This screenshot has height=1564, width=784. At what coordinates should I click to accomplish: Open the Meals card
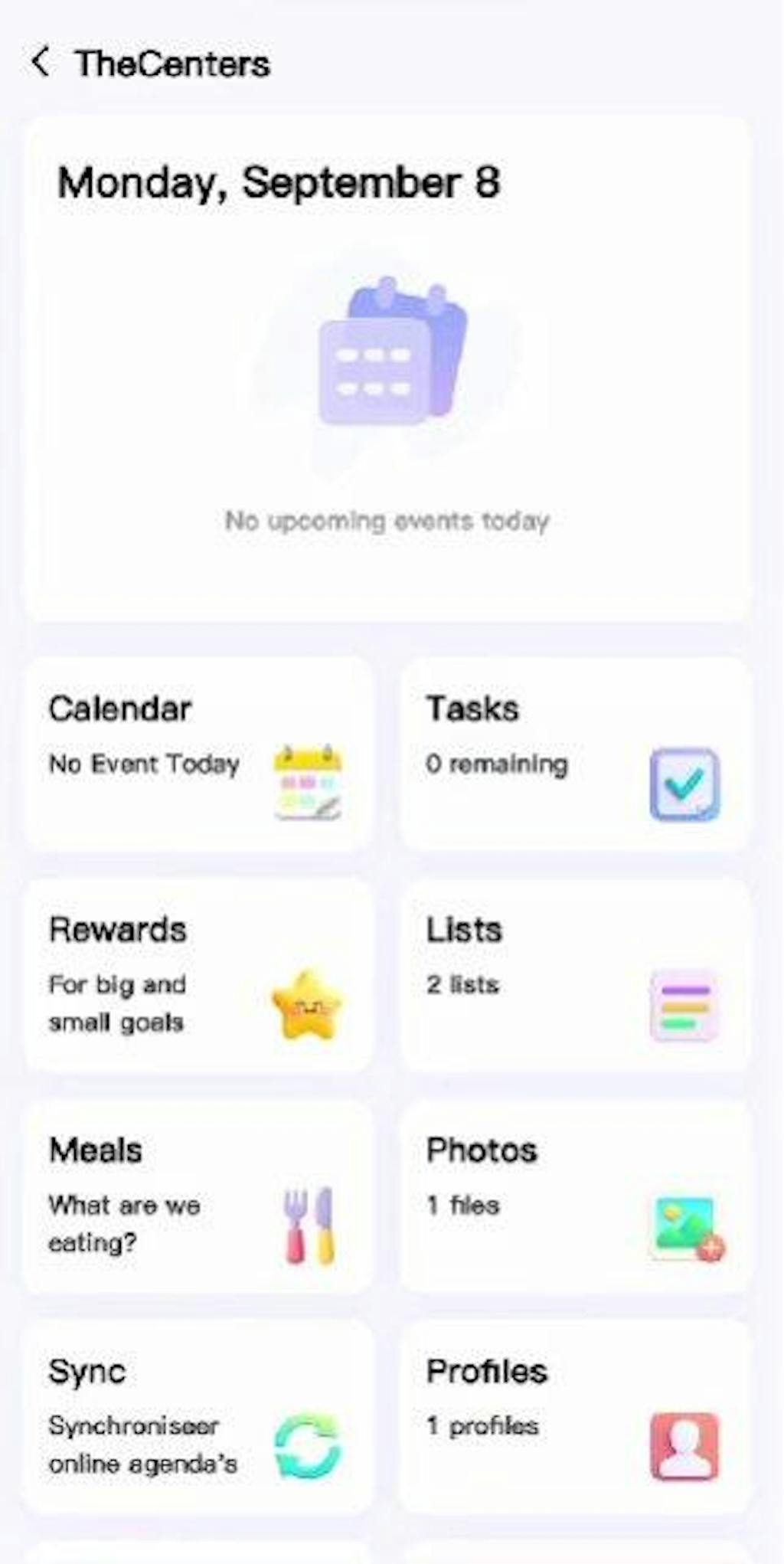(199, 1196)
